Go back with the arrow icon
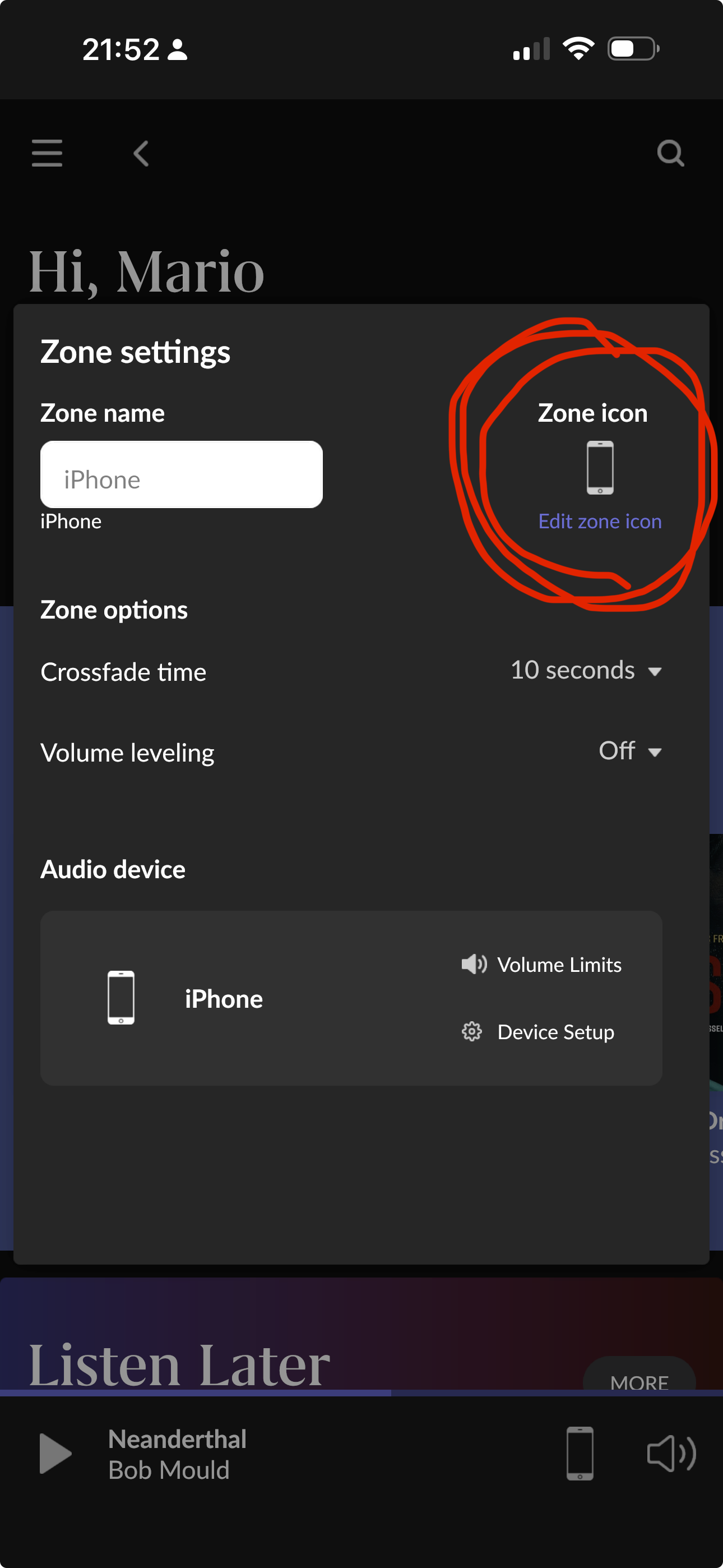The image size is (723, 1568). point(141,154)
